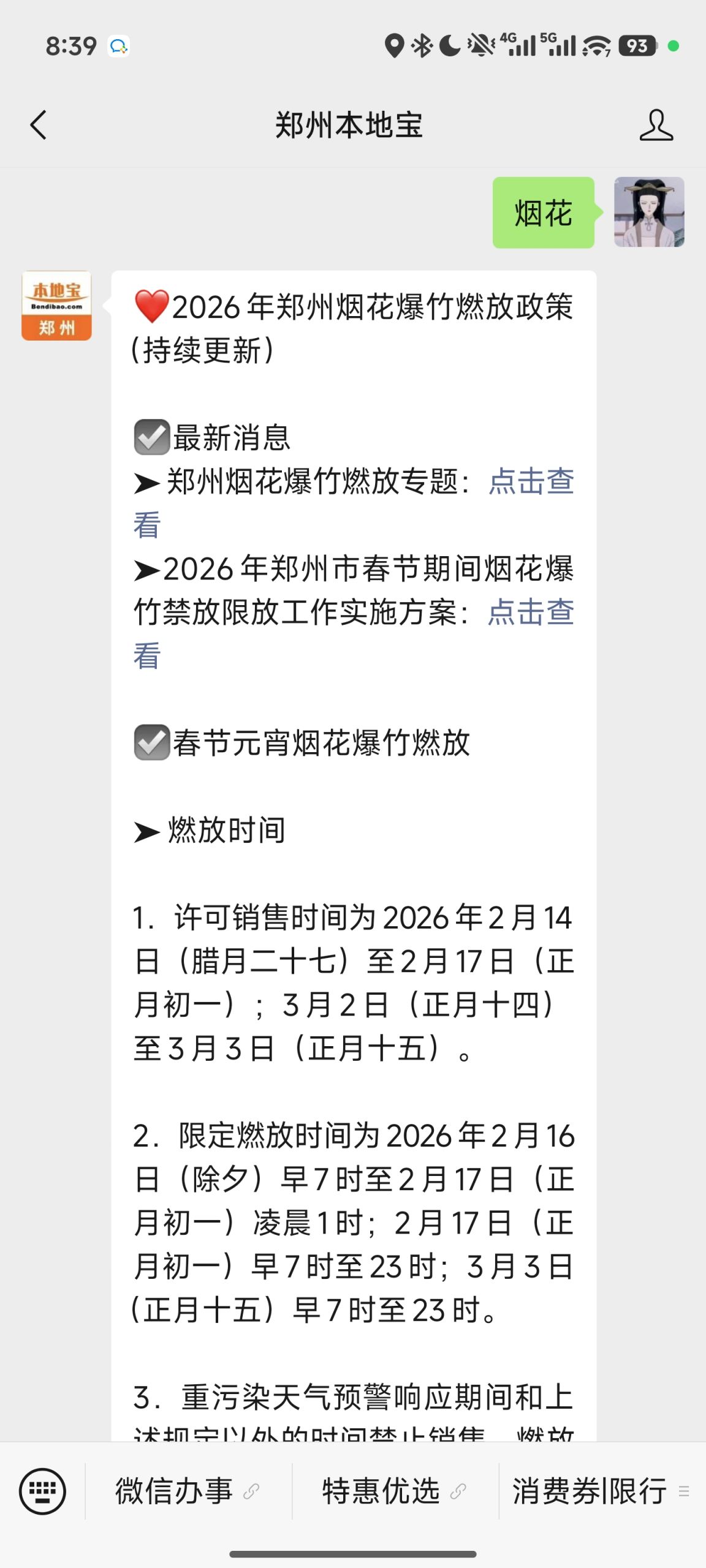Open the account profile icon
The image size is (706, 1568).
[656, 125]
